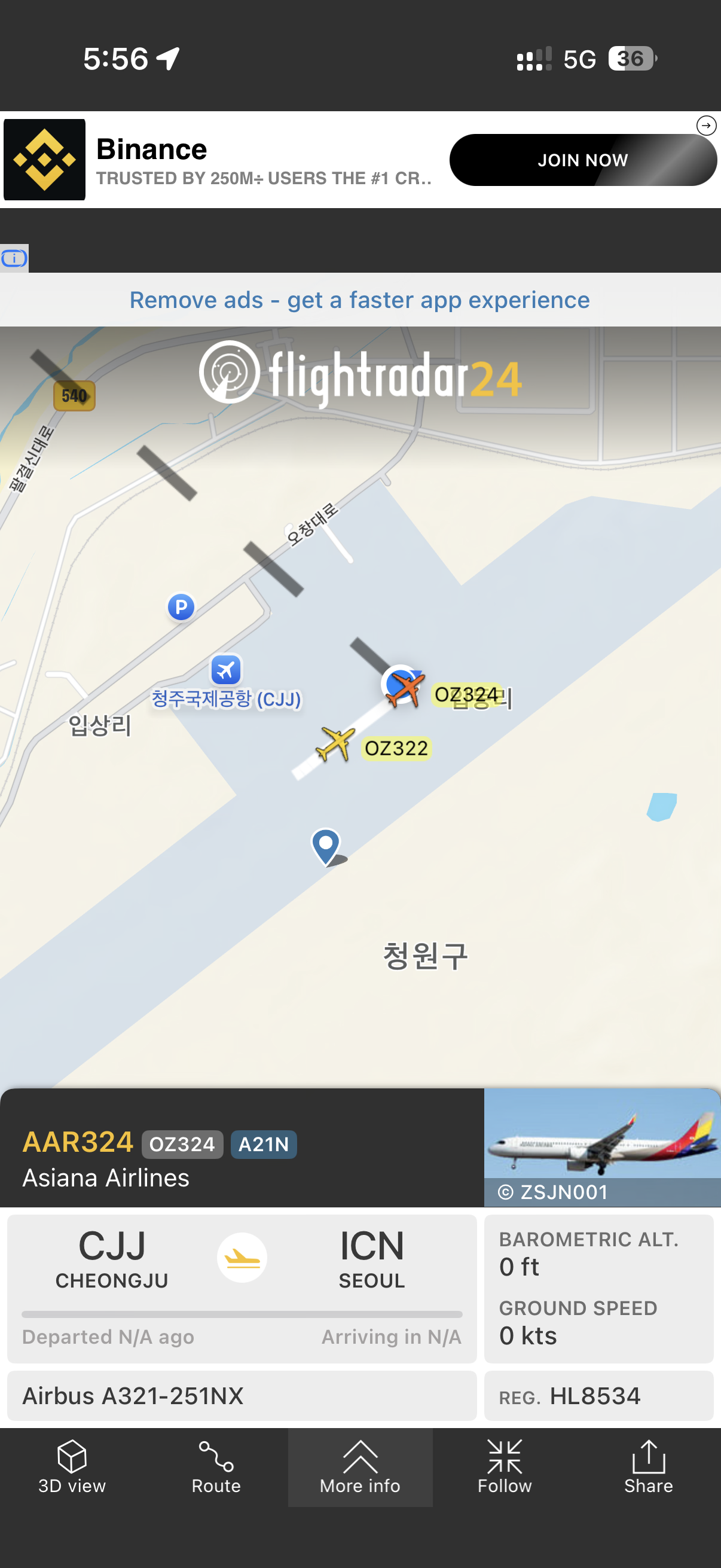This screenshot has height=1568, width=721.
Task: Tap the Binance JOIN NOW button
Action: pos(583,160)
